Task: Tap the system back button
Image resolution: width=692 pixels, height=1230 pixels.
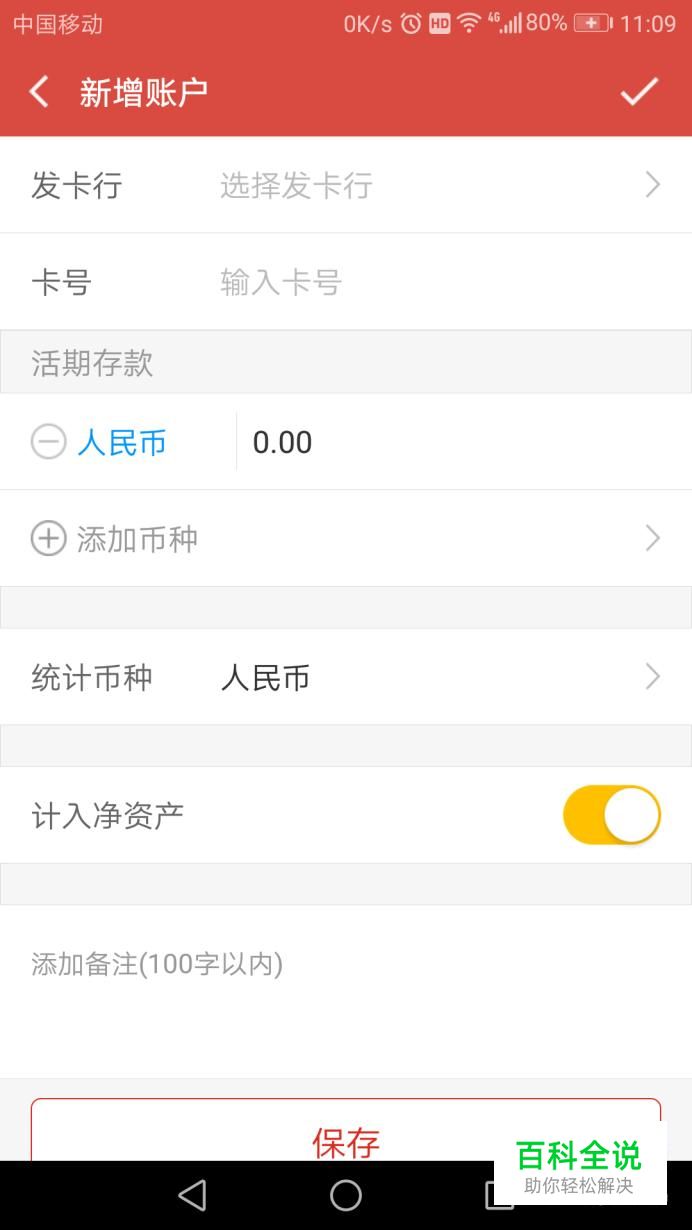Action: (192, 1195)
